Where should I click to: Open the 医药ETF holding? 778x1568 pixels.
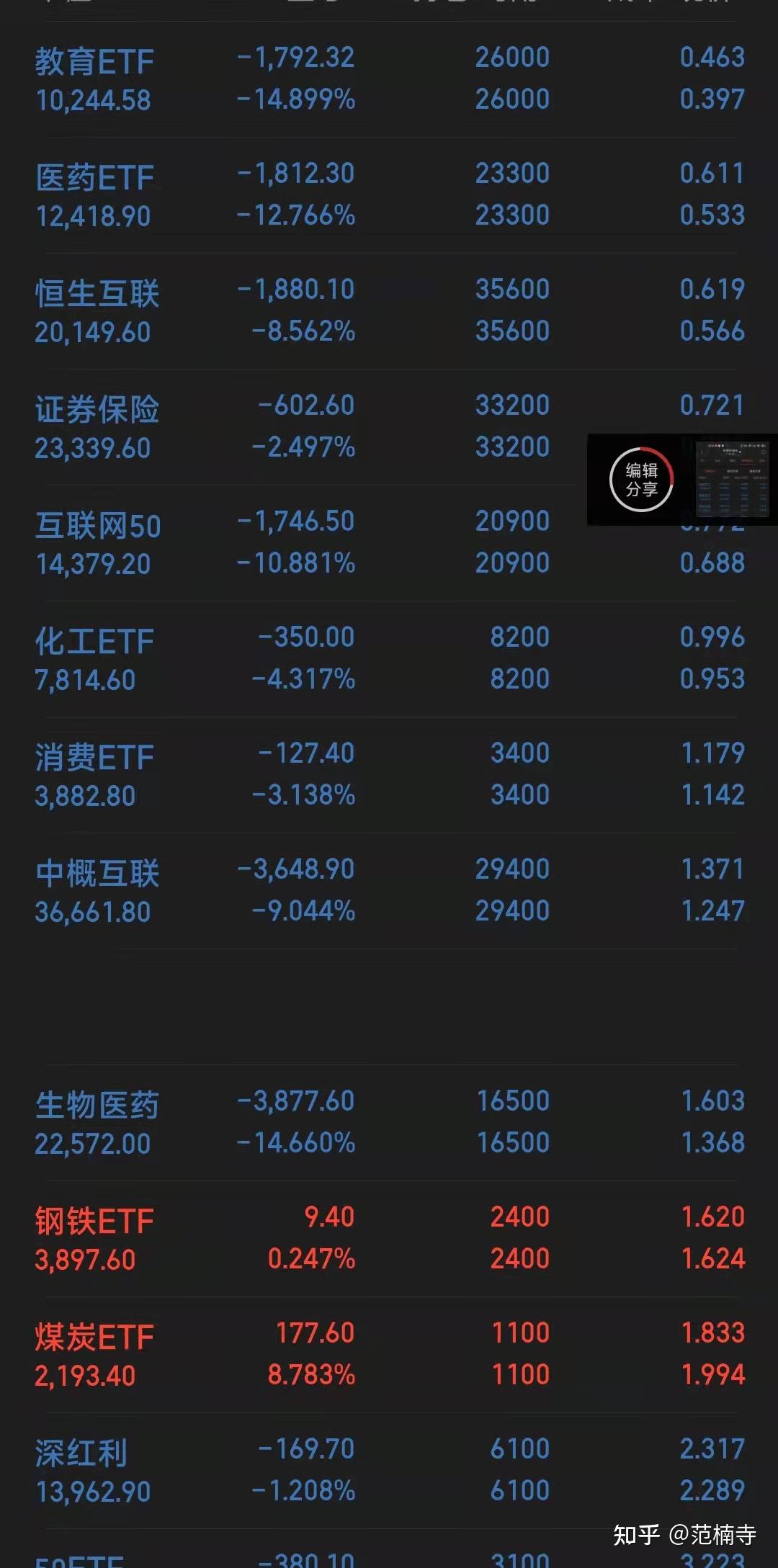click(389, 195)
